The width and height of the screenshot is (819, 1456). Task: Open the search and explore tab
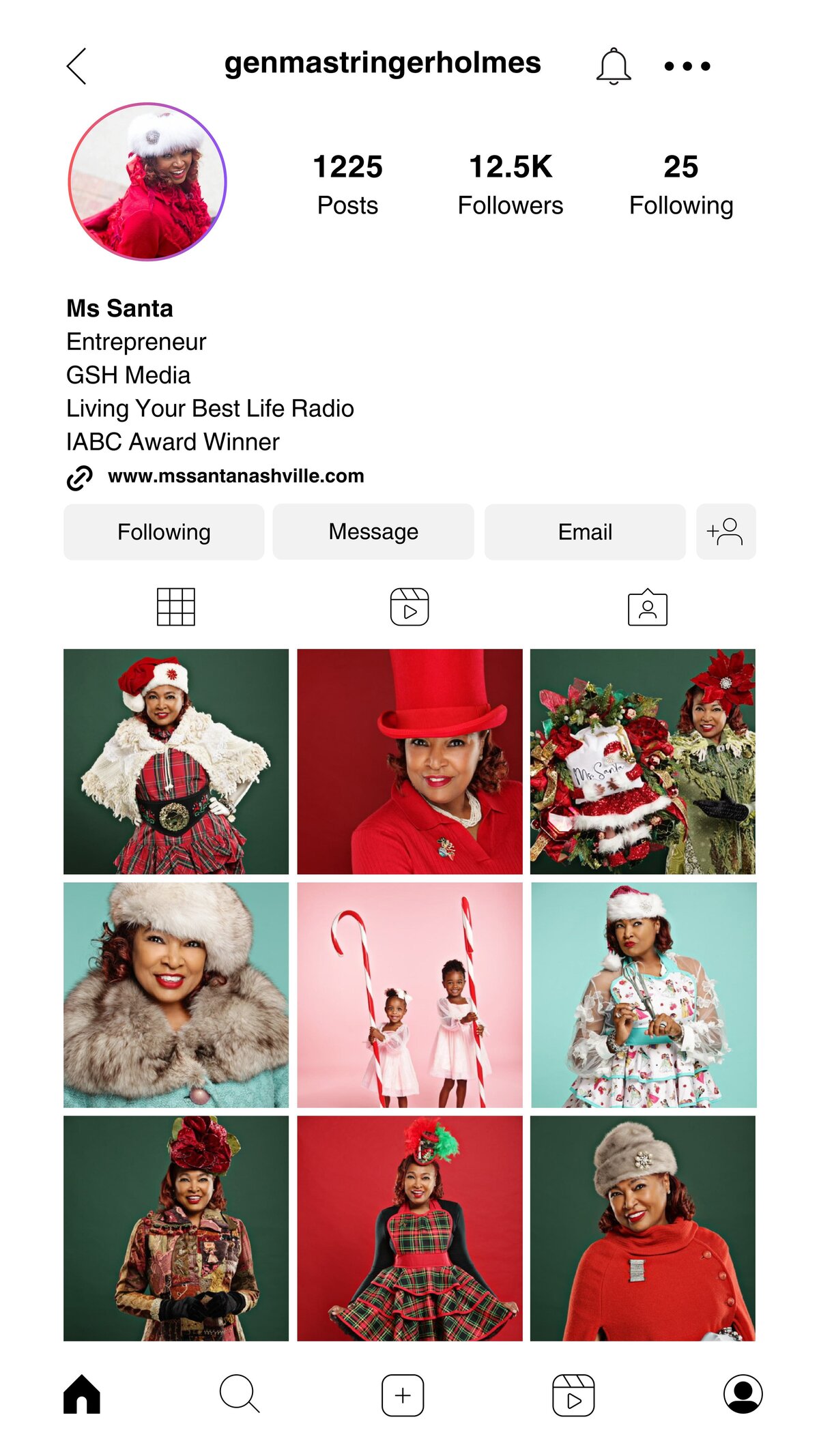[x=240, y=1394]
